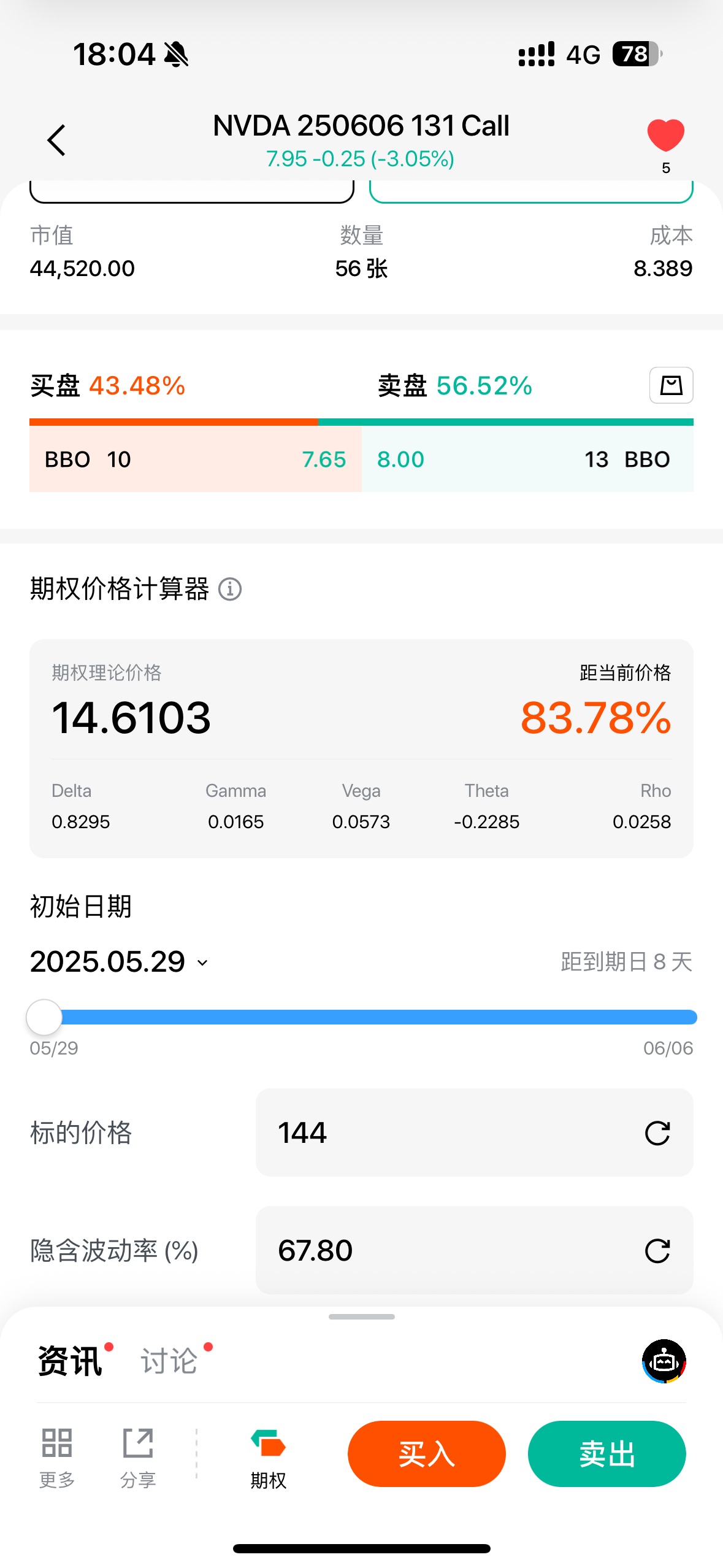
Task: Tap the green 卖出 sell button
Action: click(606, 1454)
